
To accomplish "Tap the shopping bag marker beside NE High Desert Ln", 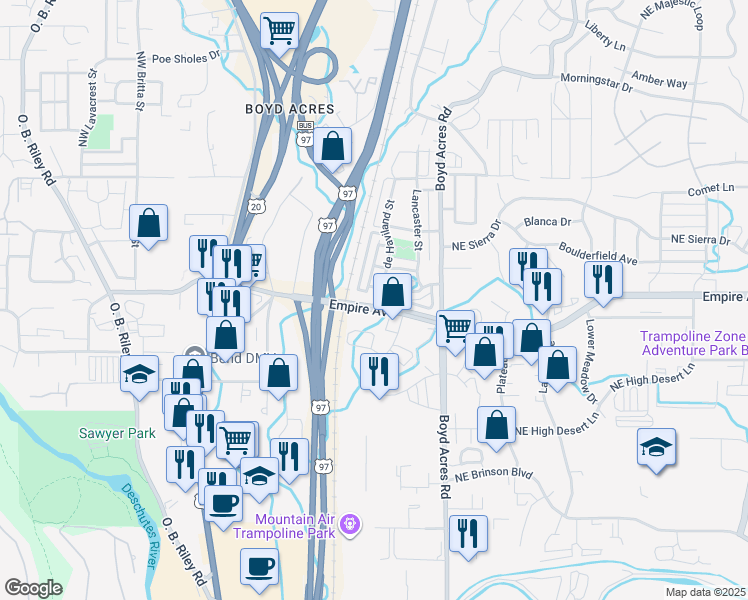I will pos(497,425).
